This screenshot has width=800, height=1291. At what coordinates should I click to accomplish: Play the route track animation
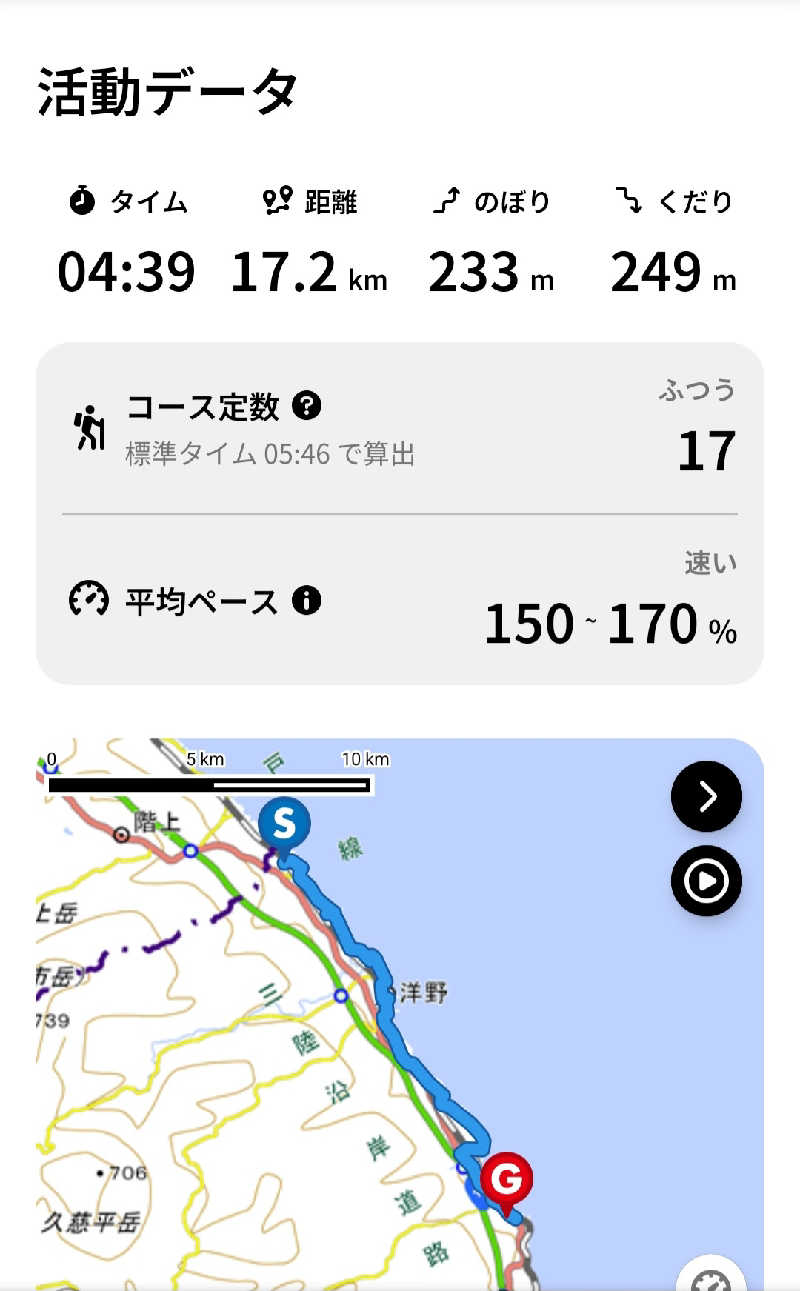tap(706, 881)
